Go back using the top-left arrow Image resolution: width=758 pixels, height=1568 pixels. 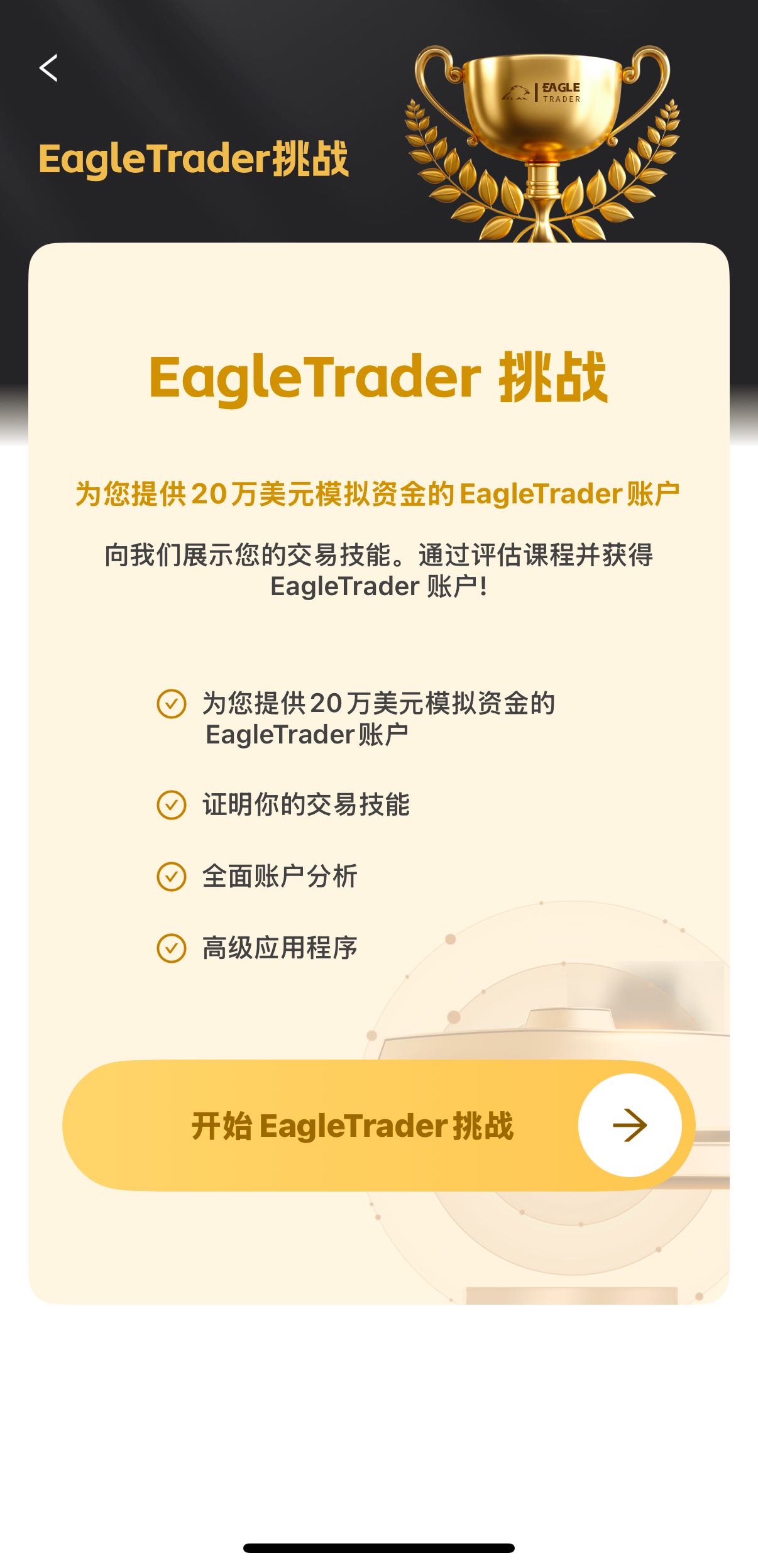[48, 68]
